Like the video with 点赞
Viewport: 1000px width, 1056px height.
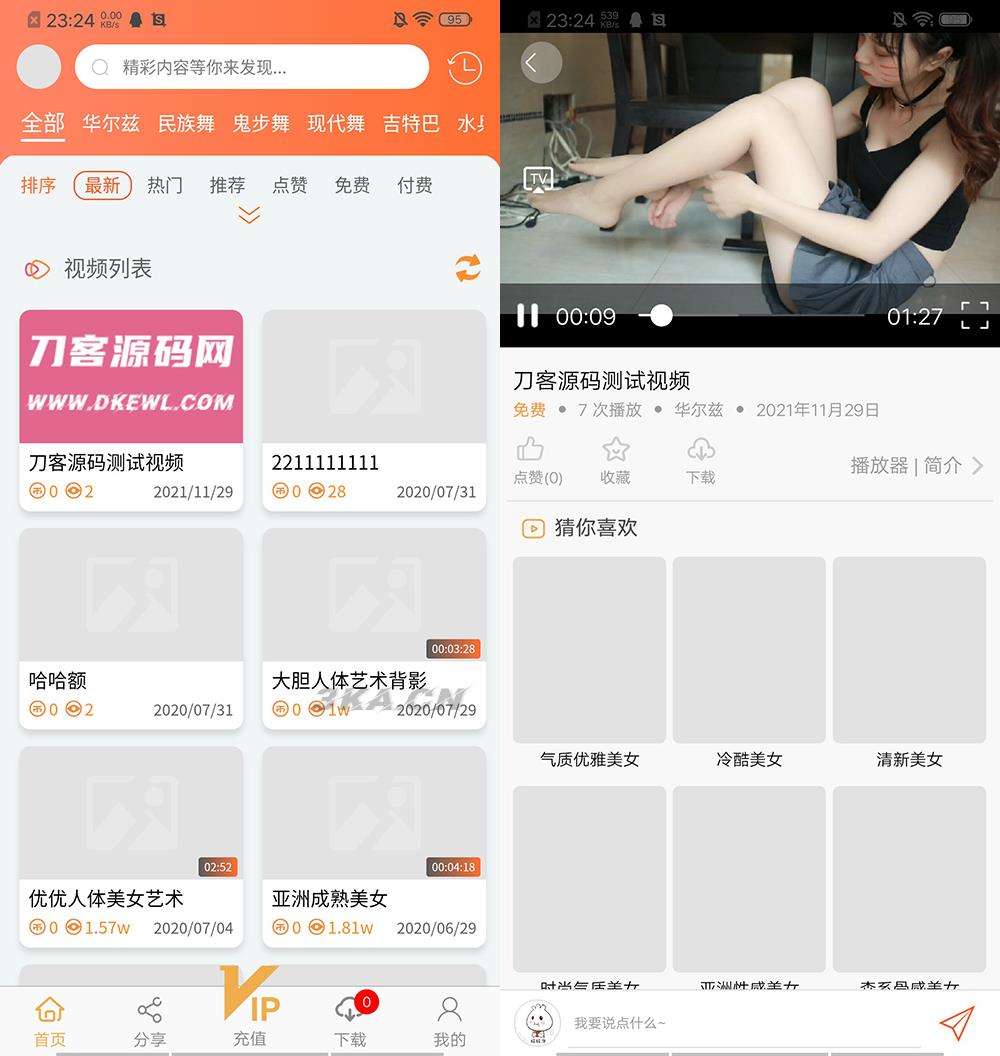tap(532, 460)
